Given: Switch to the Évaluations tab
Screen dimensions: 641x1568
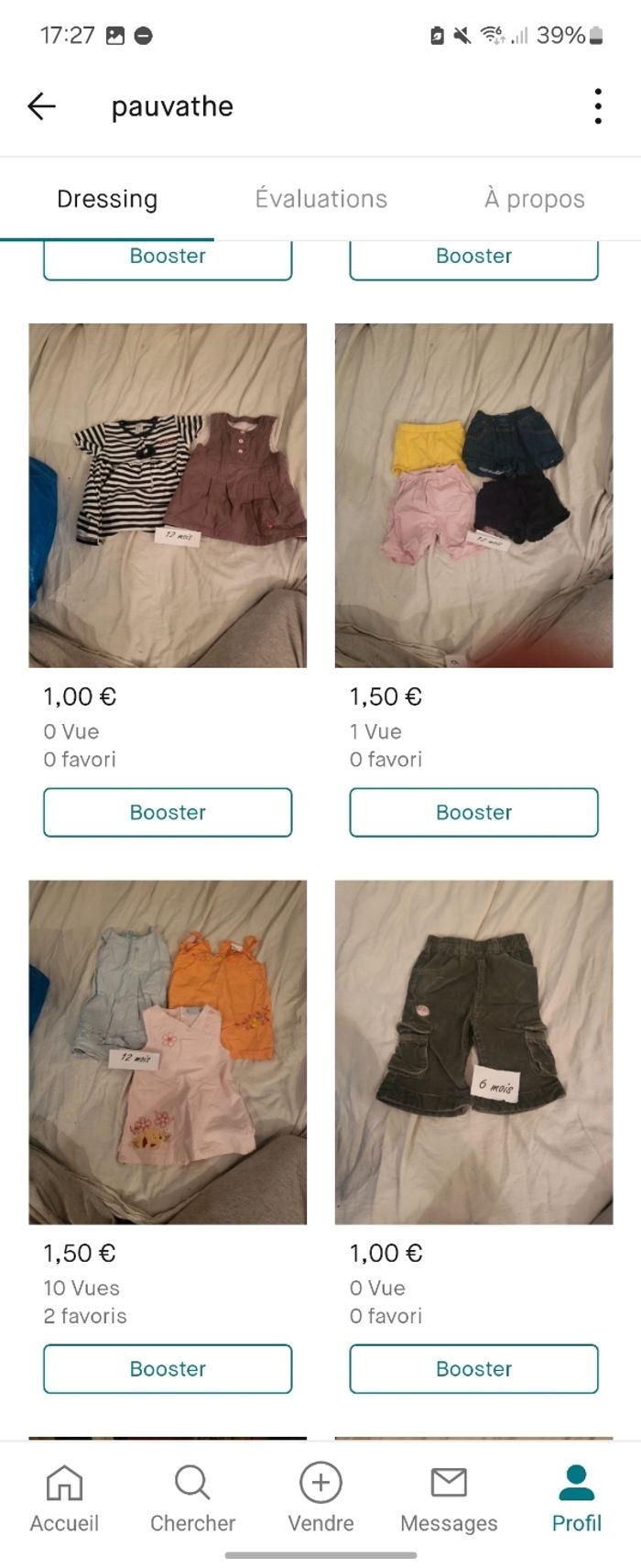Looking at the screenshot, I should coord(320,199).
